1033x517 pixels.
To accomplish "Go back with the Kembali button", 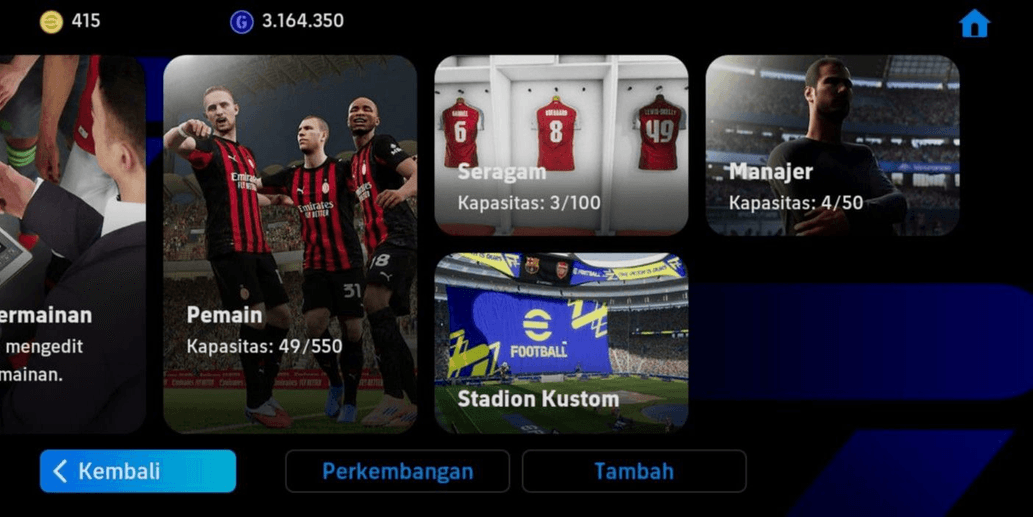I will tap(138, 471).
